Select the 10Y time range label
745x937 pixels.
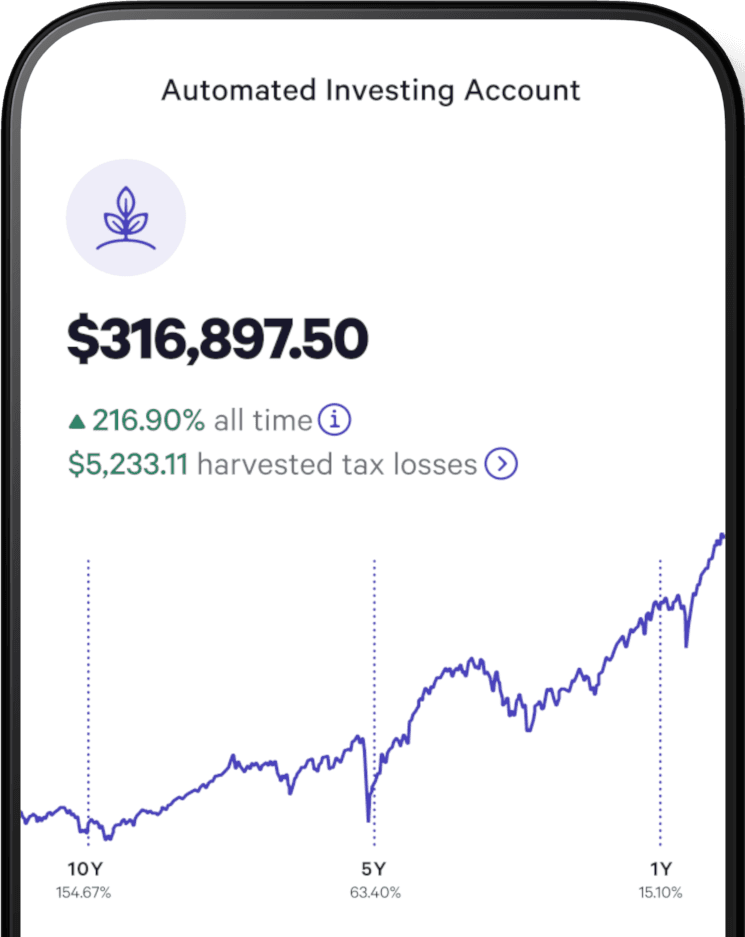point(85,869)
